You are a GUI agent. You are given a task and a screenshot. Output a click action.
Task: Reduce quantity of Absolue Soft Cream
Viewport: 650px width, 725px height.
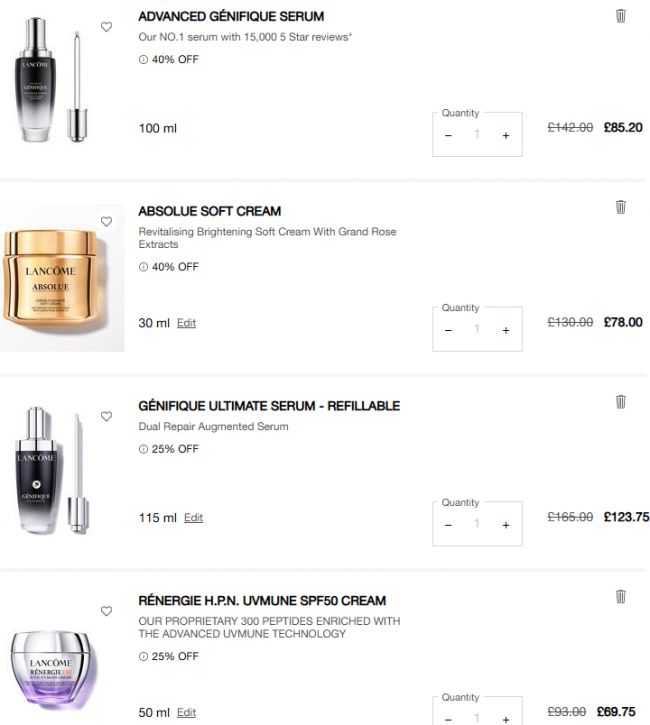(x=448, y=330)
